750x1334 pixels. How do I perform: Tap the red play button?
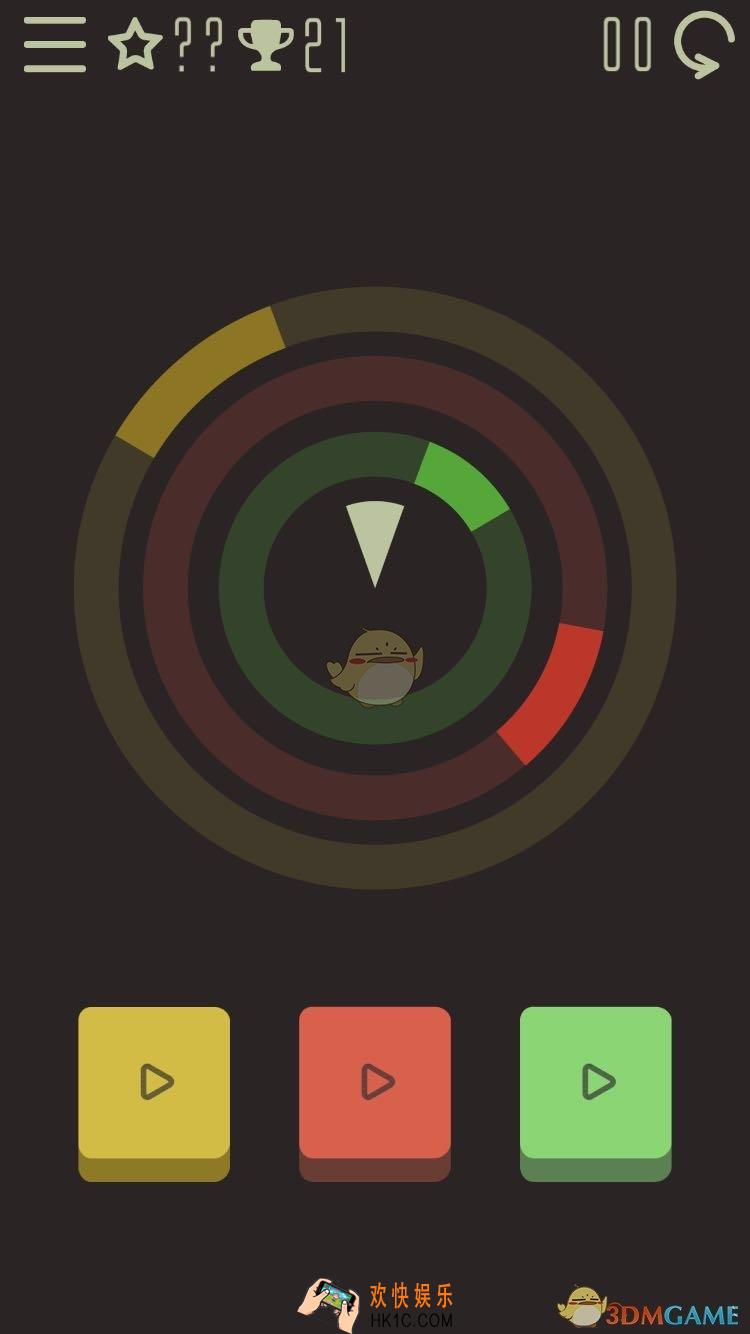[x=375, y=1083]
